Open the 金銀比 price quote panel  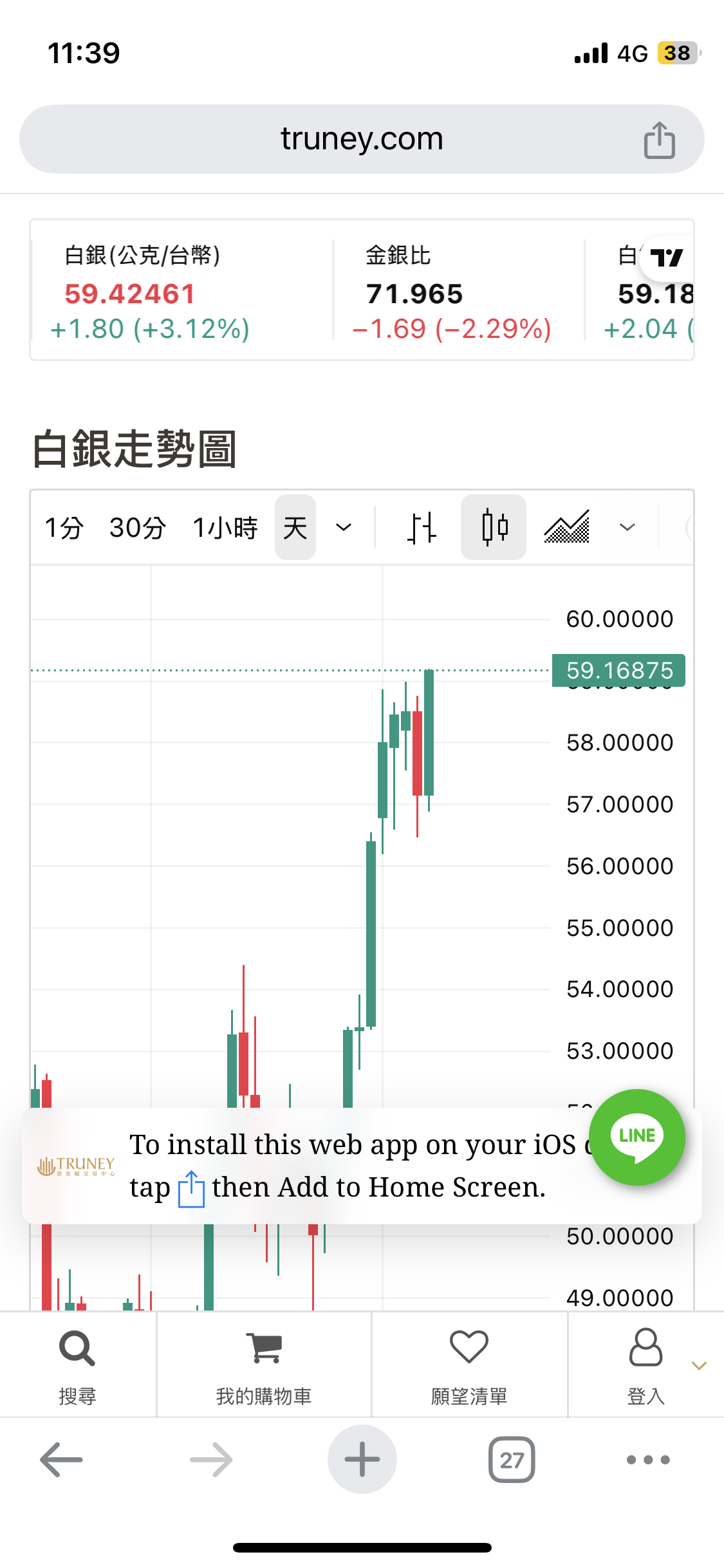pyautogui.click(x=450, y=293)
